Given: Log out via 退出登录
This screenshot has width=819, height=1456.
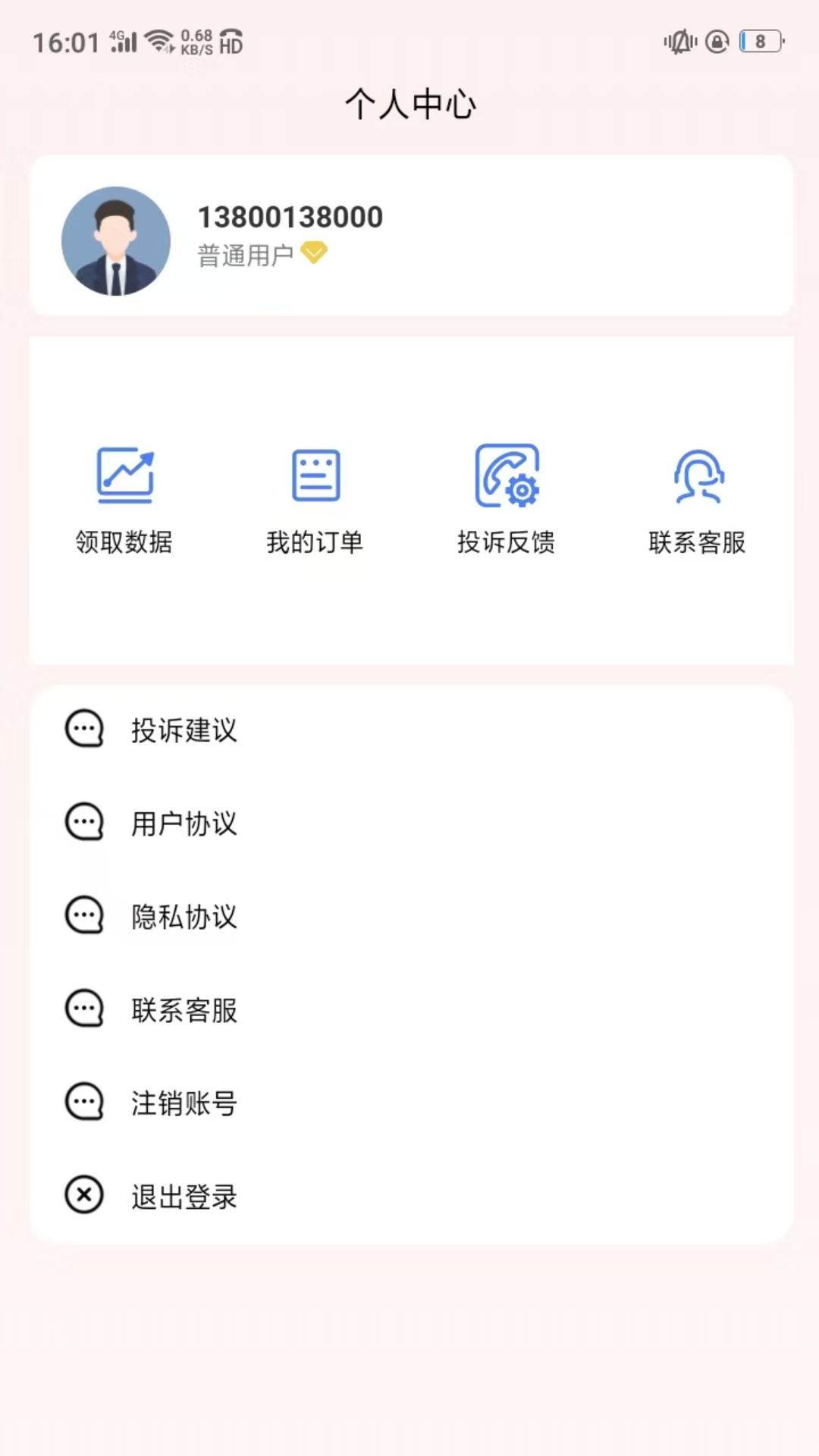Looking at the screenshot, I should (x=184, y=1197).
